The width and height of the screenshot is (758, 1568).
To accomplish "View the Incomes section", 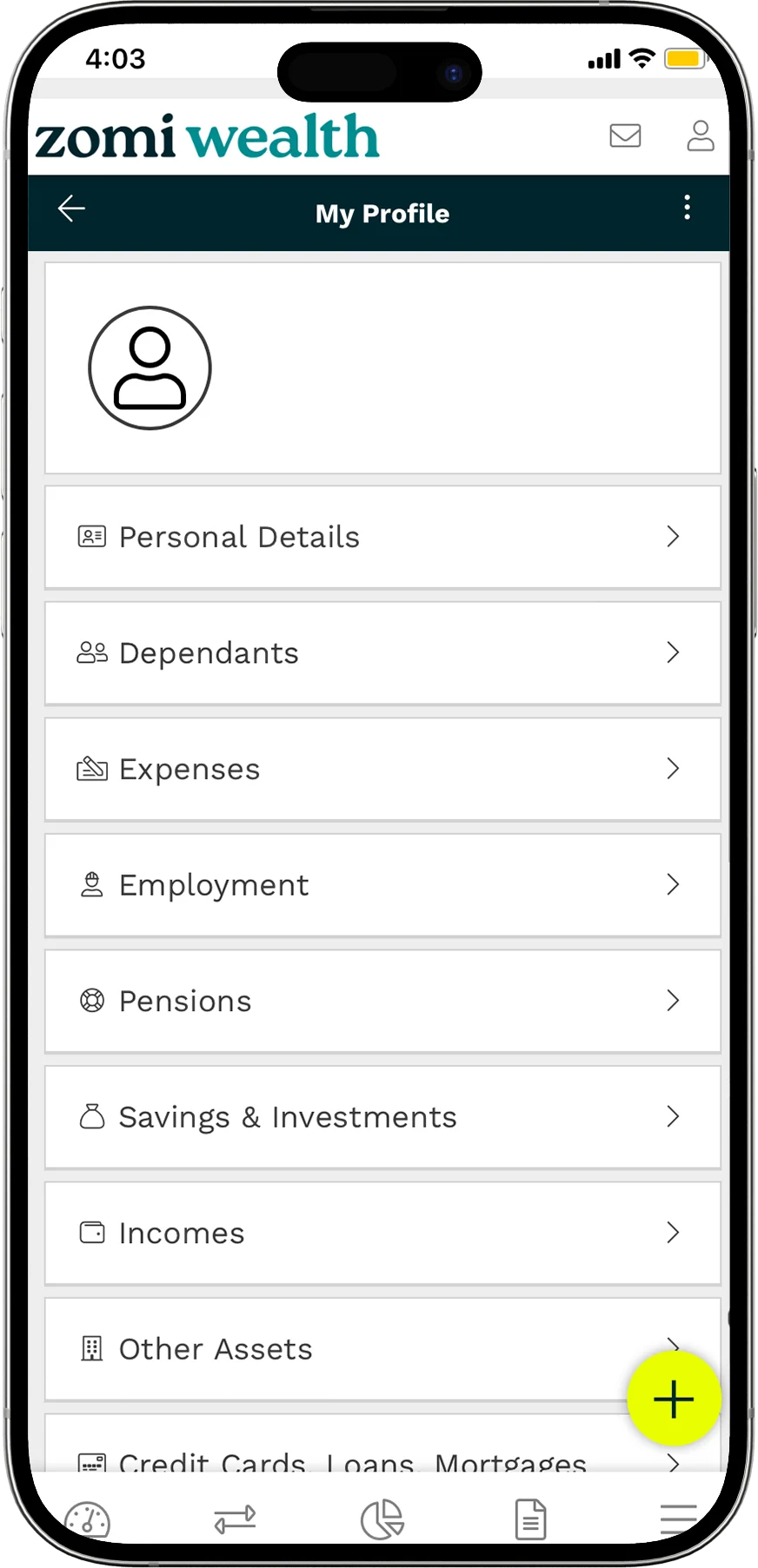I will 382,1233.
